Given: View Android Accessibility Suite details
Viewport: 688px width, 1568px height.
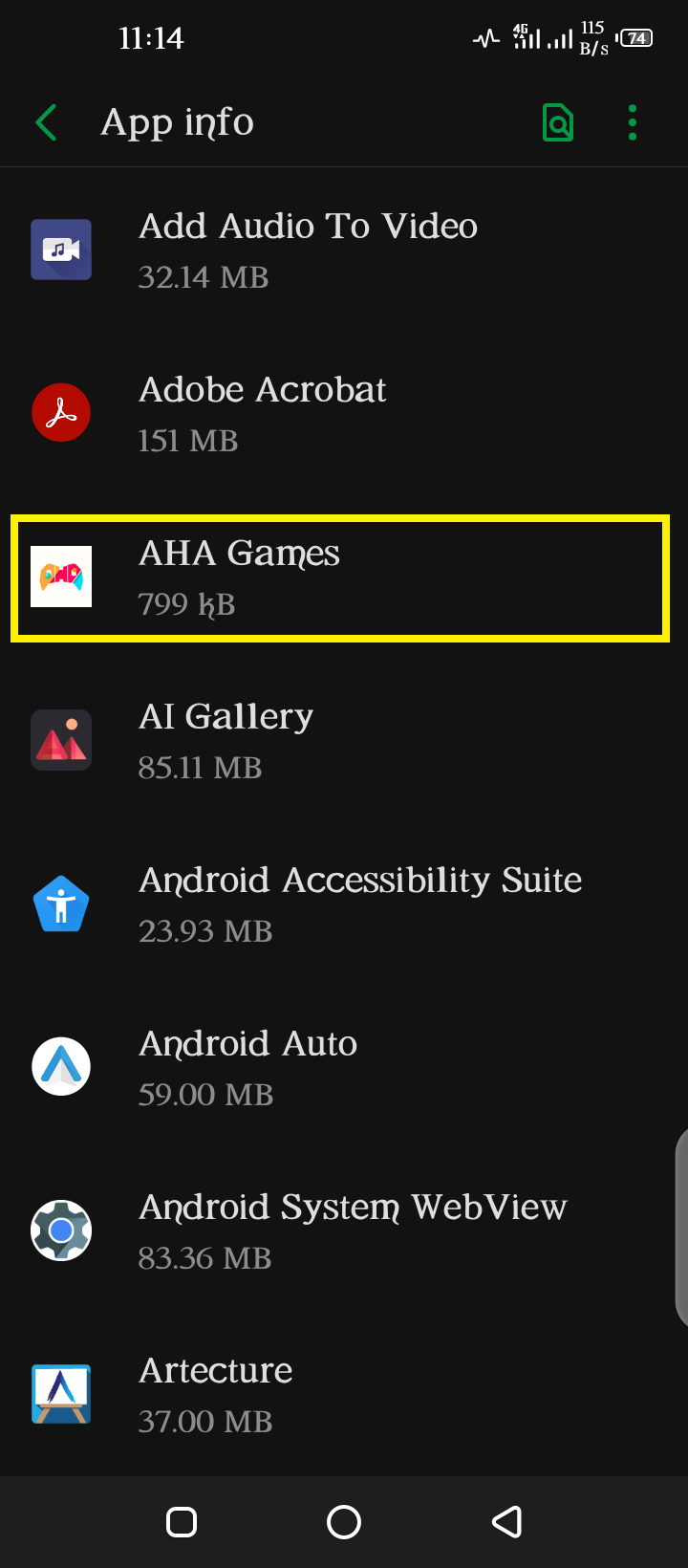Looking at the screenshot, I should pyautogui.click(x=344, y=904).
